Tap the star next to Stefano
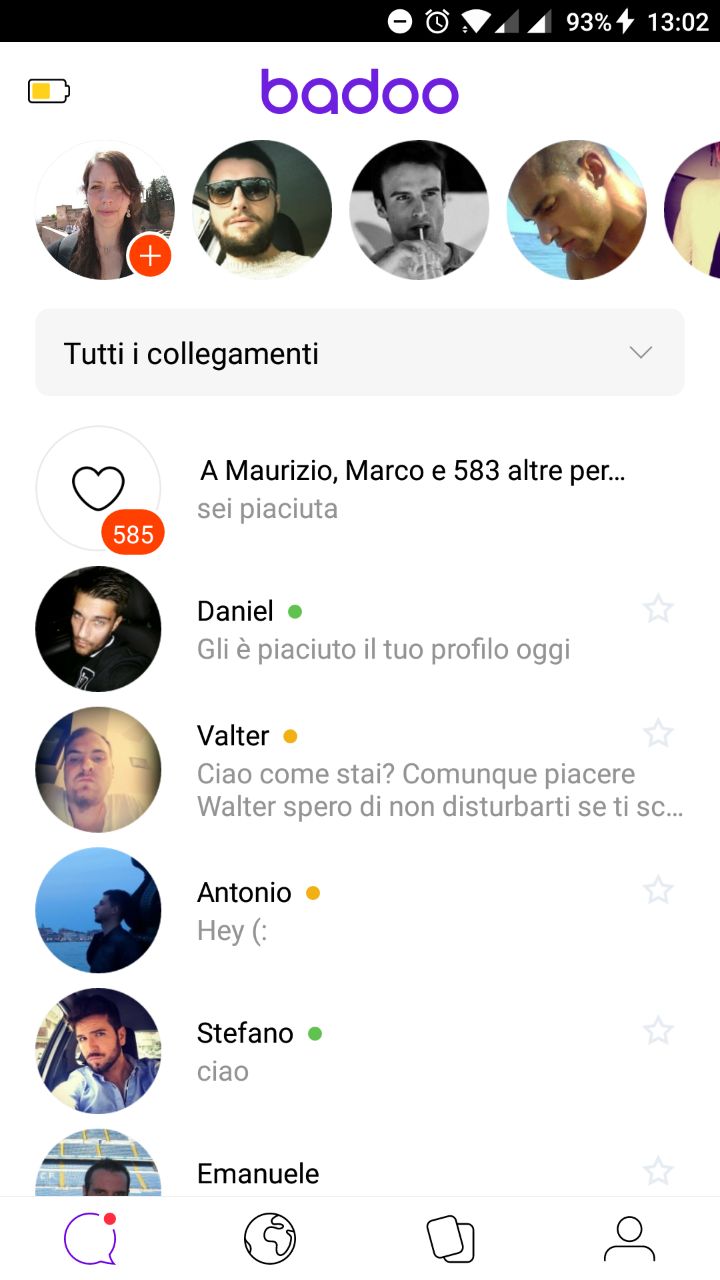 [658, 1031]
